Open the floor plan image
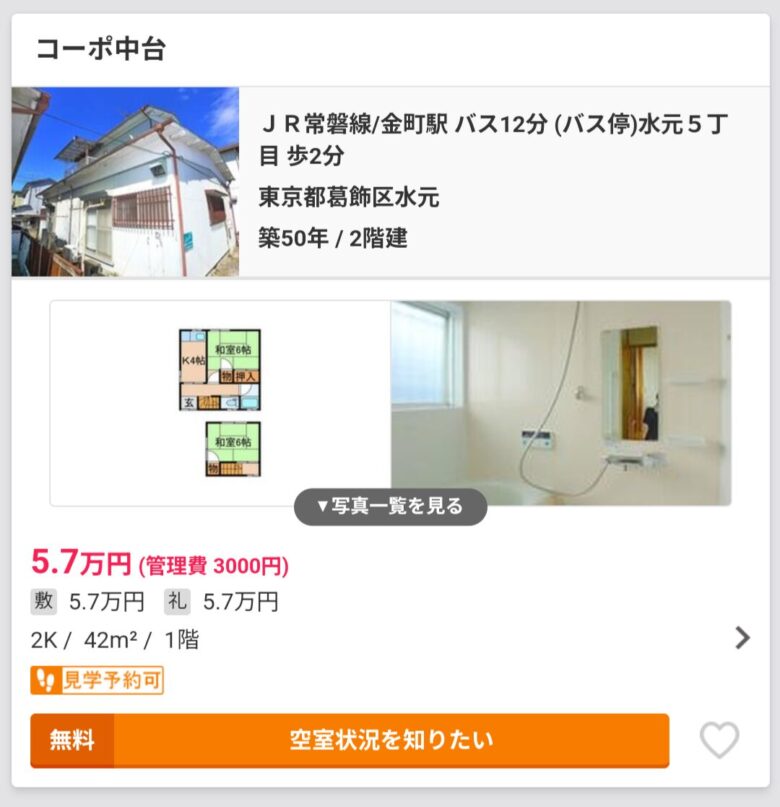The image size is (780, 807). point(220,400)
